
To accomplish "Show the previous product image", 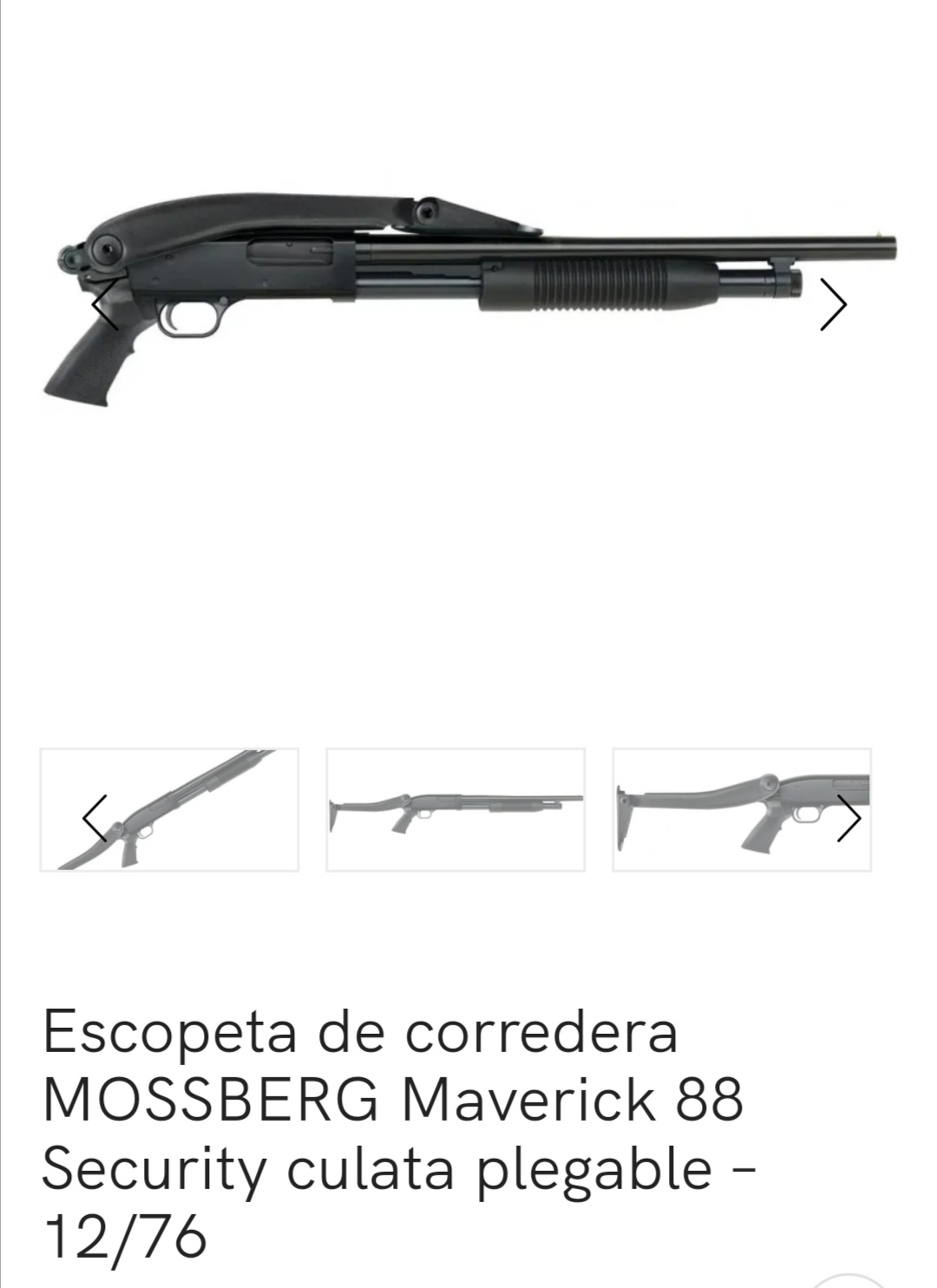I will coord(104,305).
